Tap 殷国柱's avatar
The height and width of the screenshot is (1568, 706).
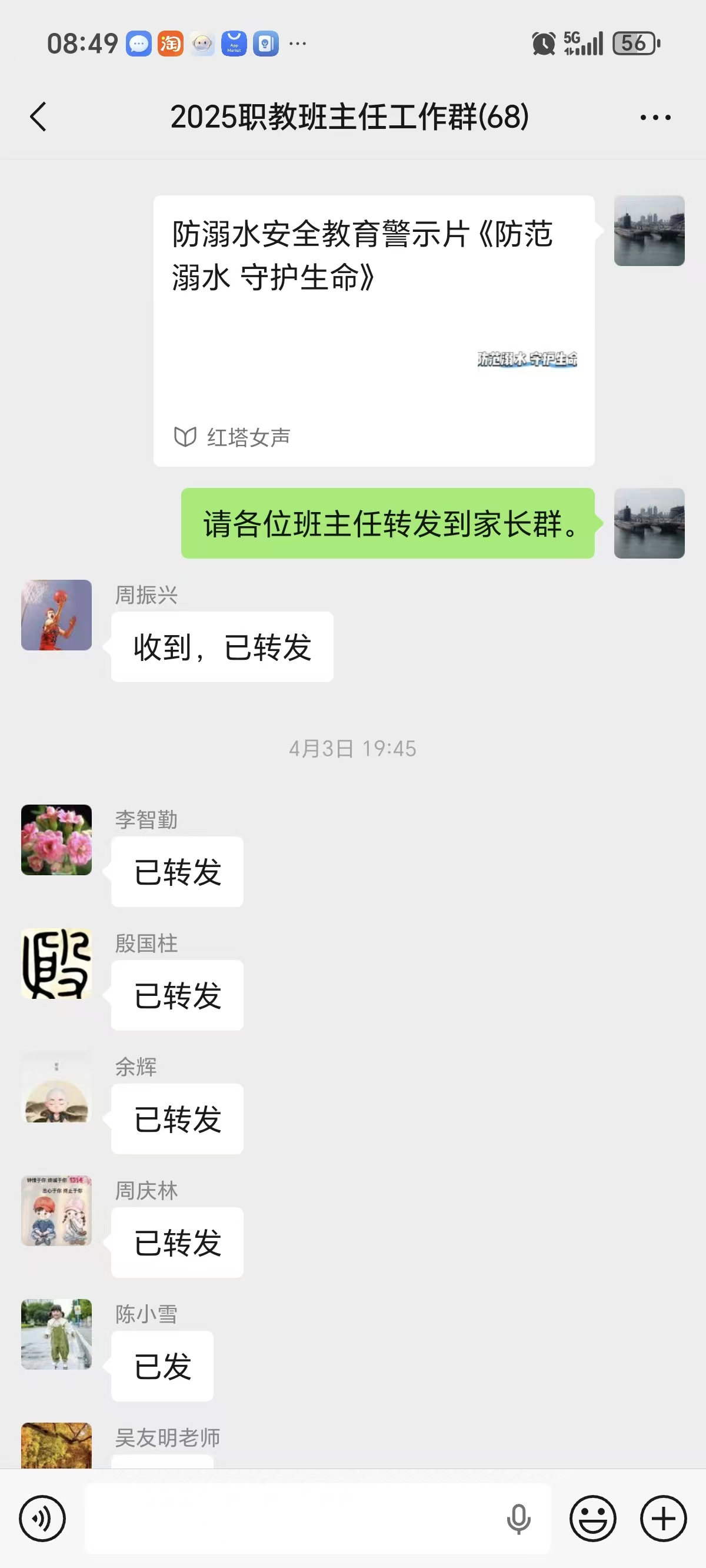coord(56,964)
